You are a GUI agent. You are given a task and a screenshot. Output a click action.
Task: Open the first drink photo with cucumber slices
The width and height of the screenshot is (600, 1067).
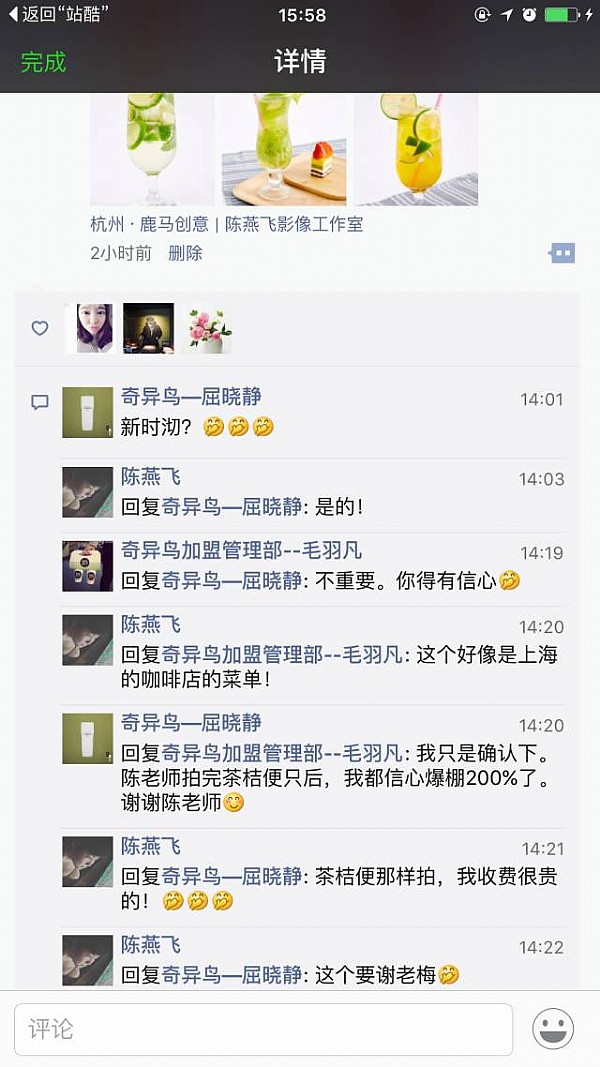pos(152,149)
